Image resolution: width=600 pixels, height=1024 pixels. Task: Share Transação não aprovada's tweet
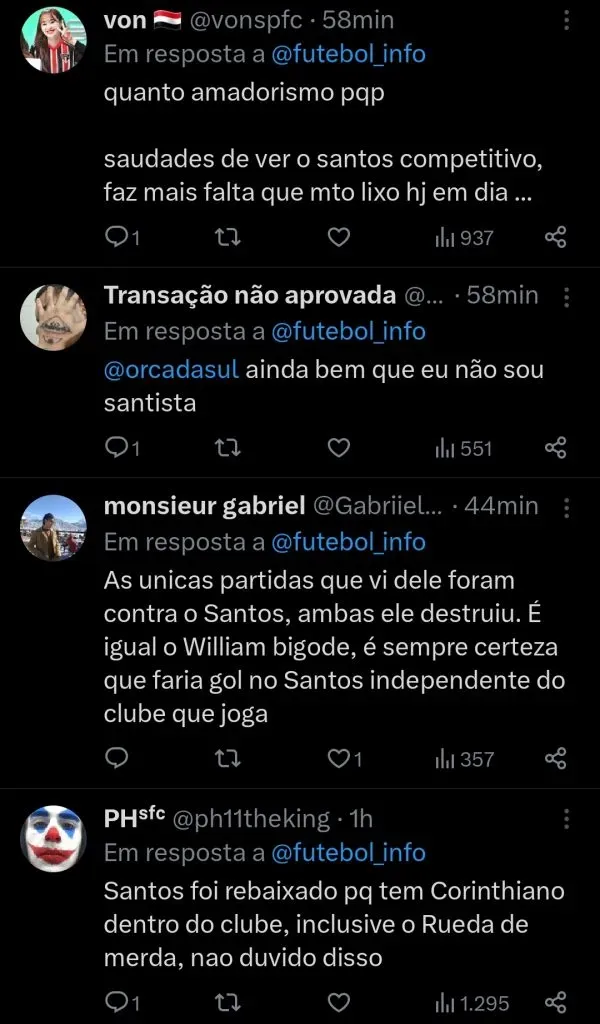(556, 448)
